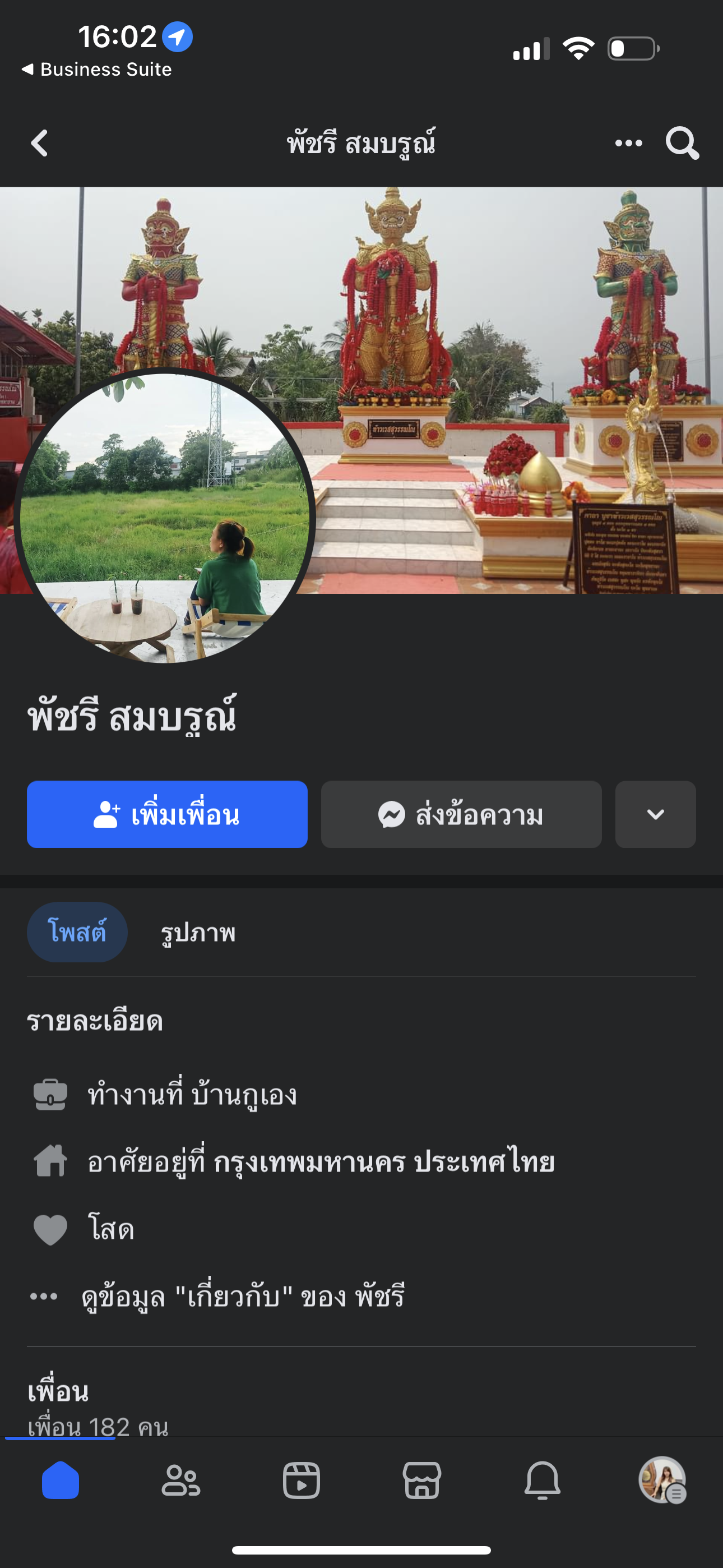Tap ส่งข้อความ to message this person
This screenshot has width=723, height=1568.
coord(461,814)
